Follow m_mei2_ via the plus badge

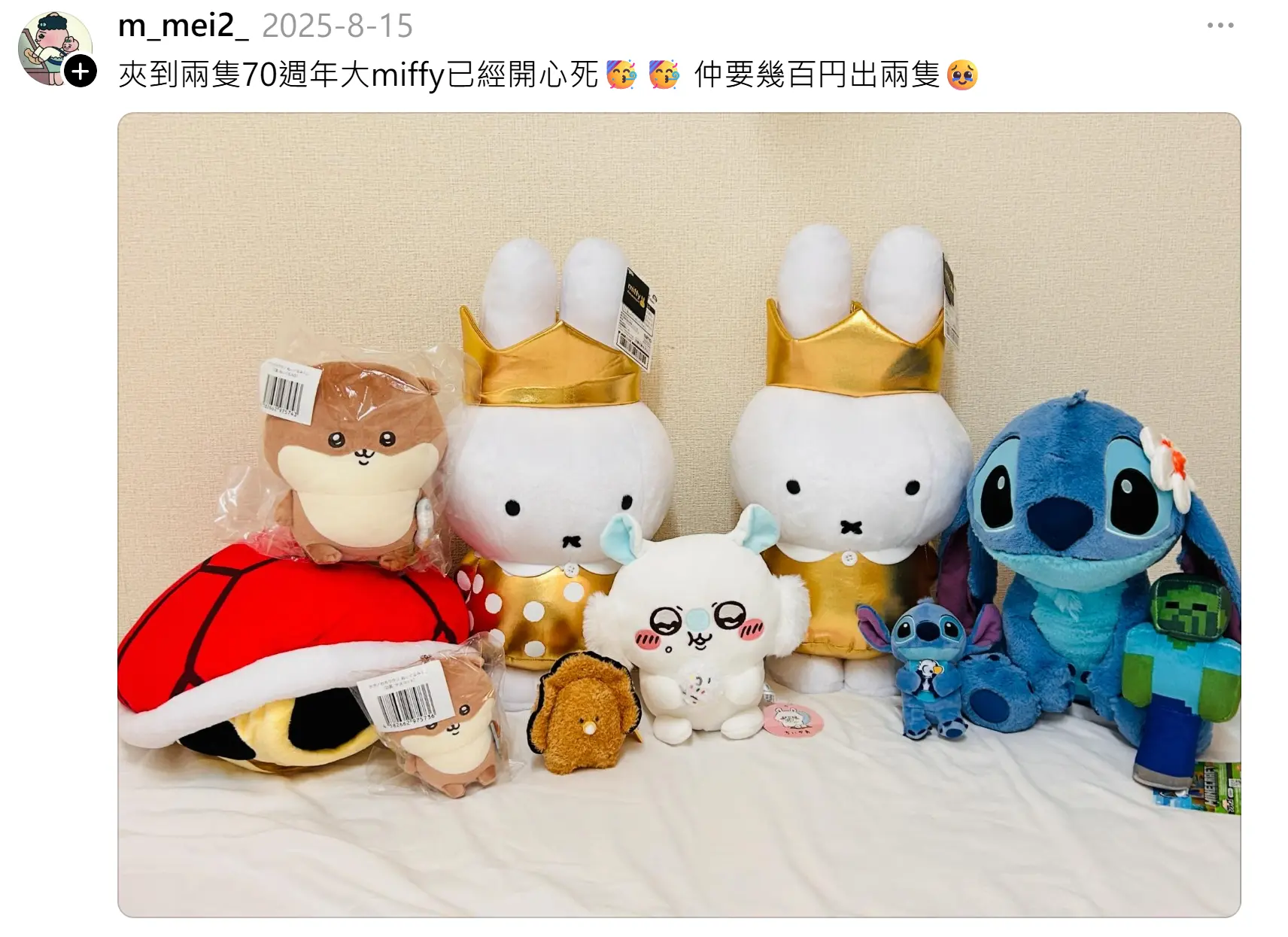pos(80,73)
